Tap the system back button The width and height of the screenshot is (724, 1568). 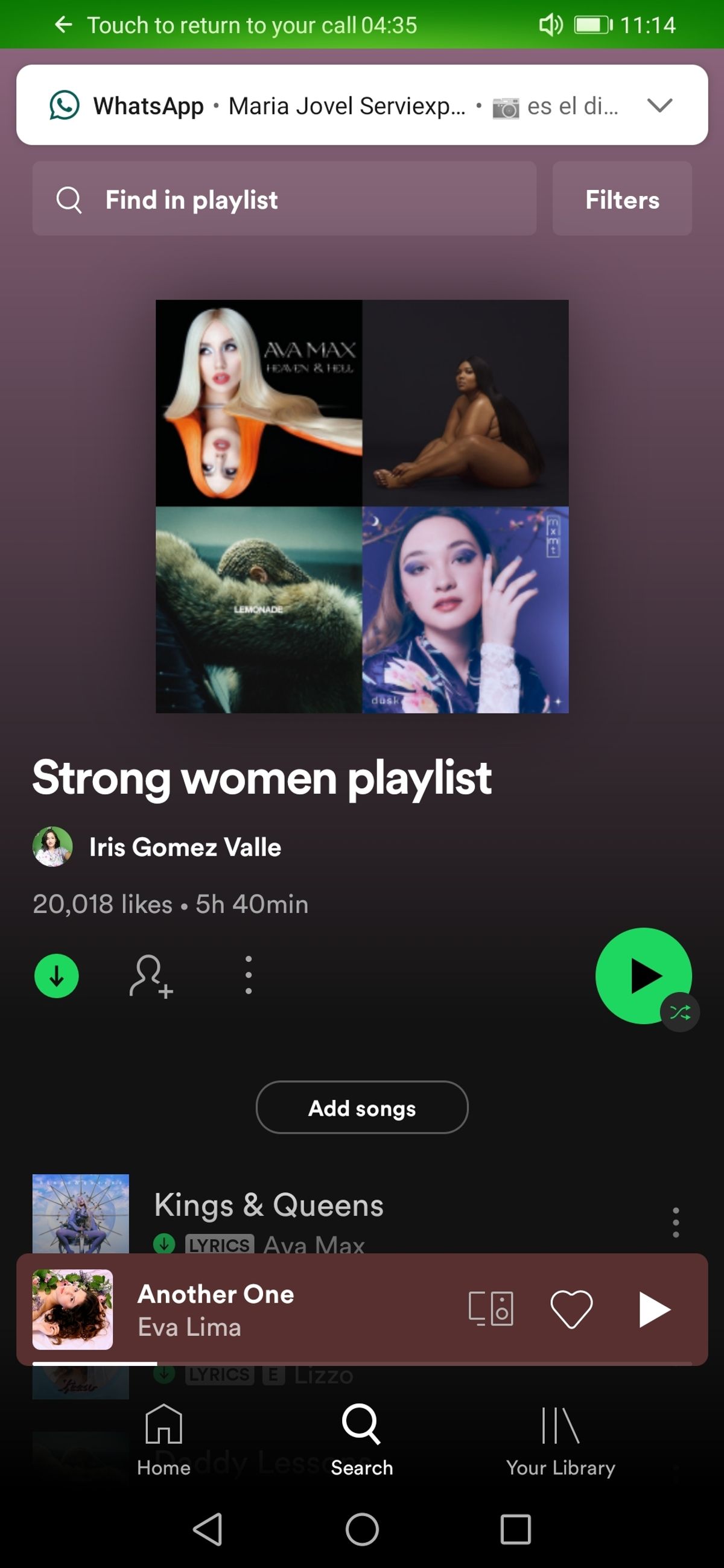(208, 1529)
